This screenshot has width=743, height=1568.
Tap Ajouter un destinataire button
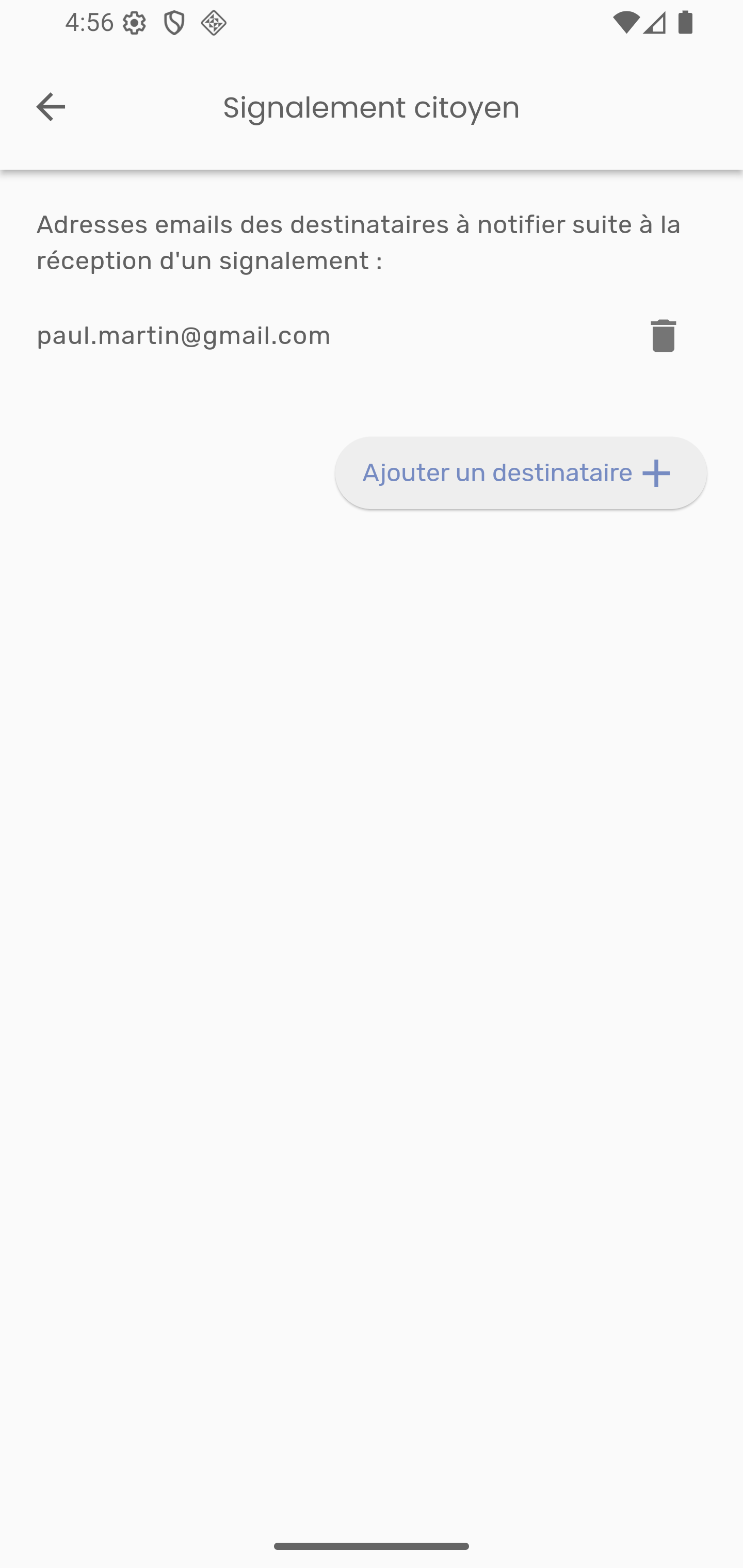pos(520,473)
